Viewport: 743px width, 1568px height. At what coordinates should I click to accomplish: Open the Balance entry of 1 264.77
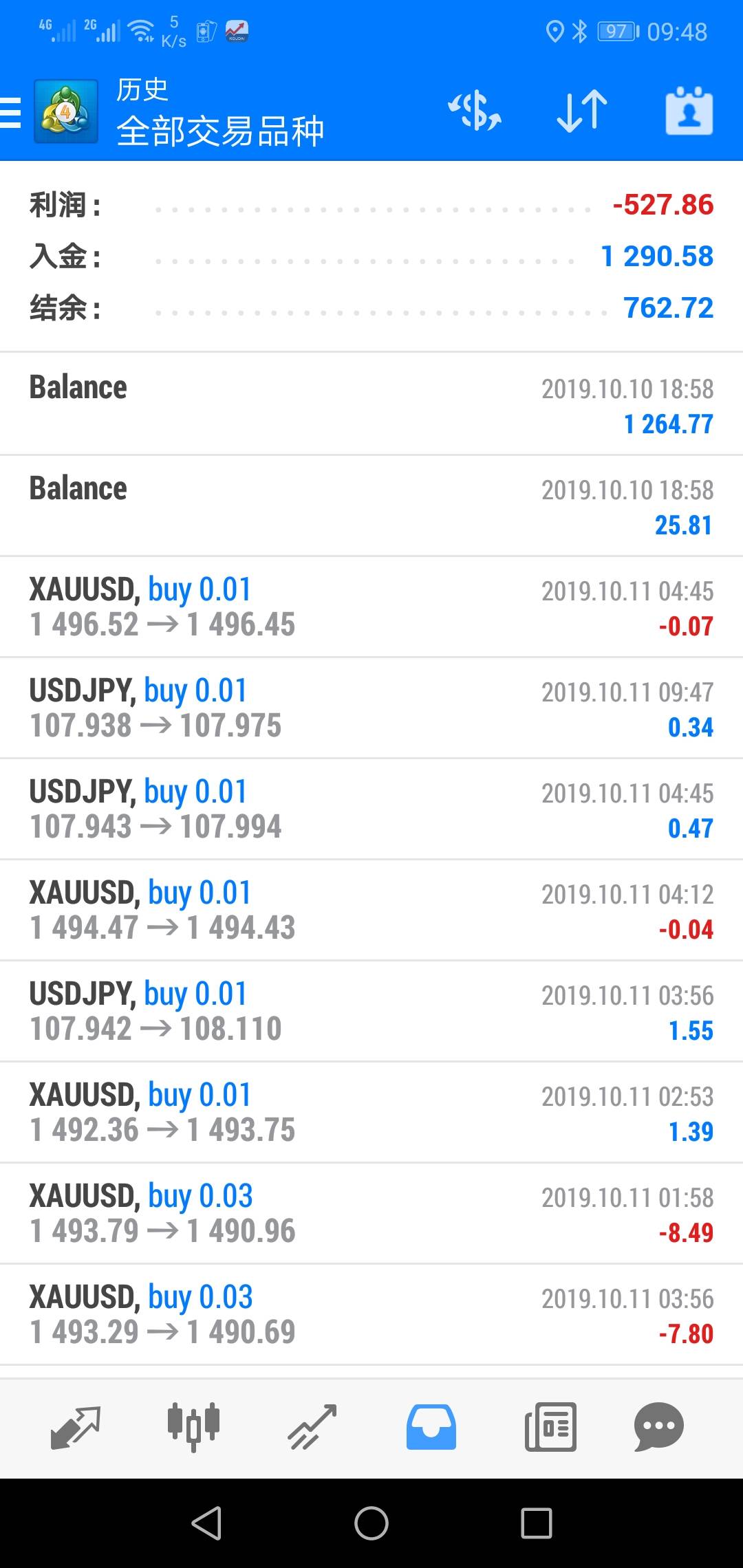(x=371, y=404)
